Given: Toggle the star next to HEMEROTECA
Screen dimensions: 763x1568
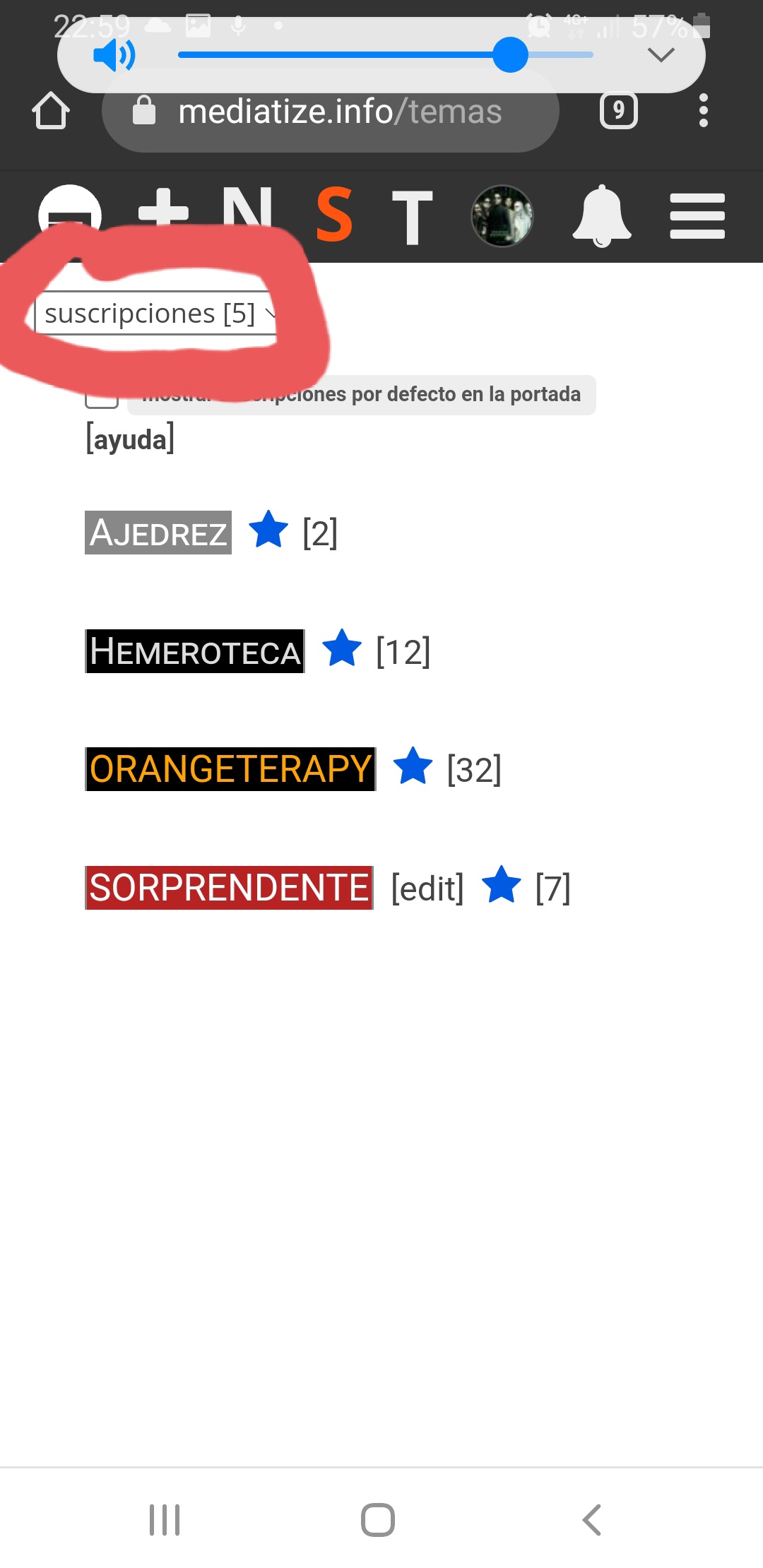Looking at the screenshot, I should (342, 648).
